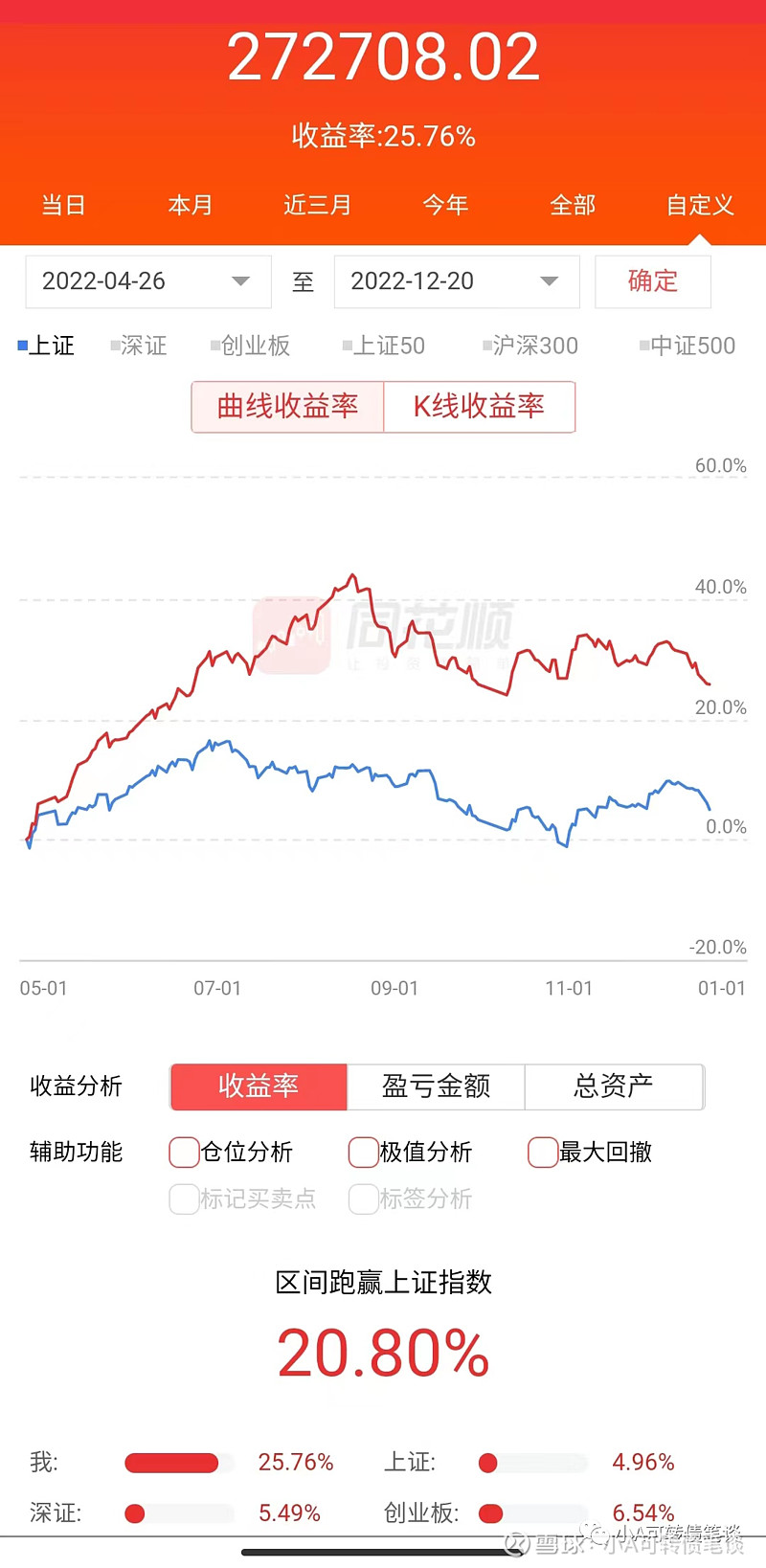Show returns for 近三月

[x=317, y=205]
